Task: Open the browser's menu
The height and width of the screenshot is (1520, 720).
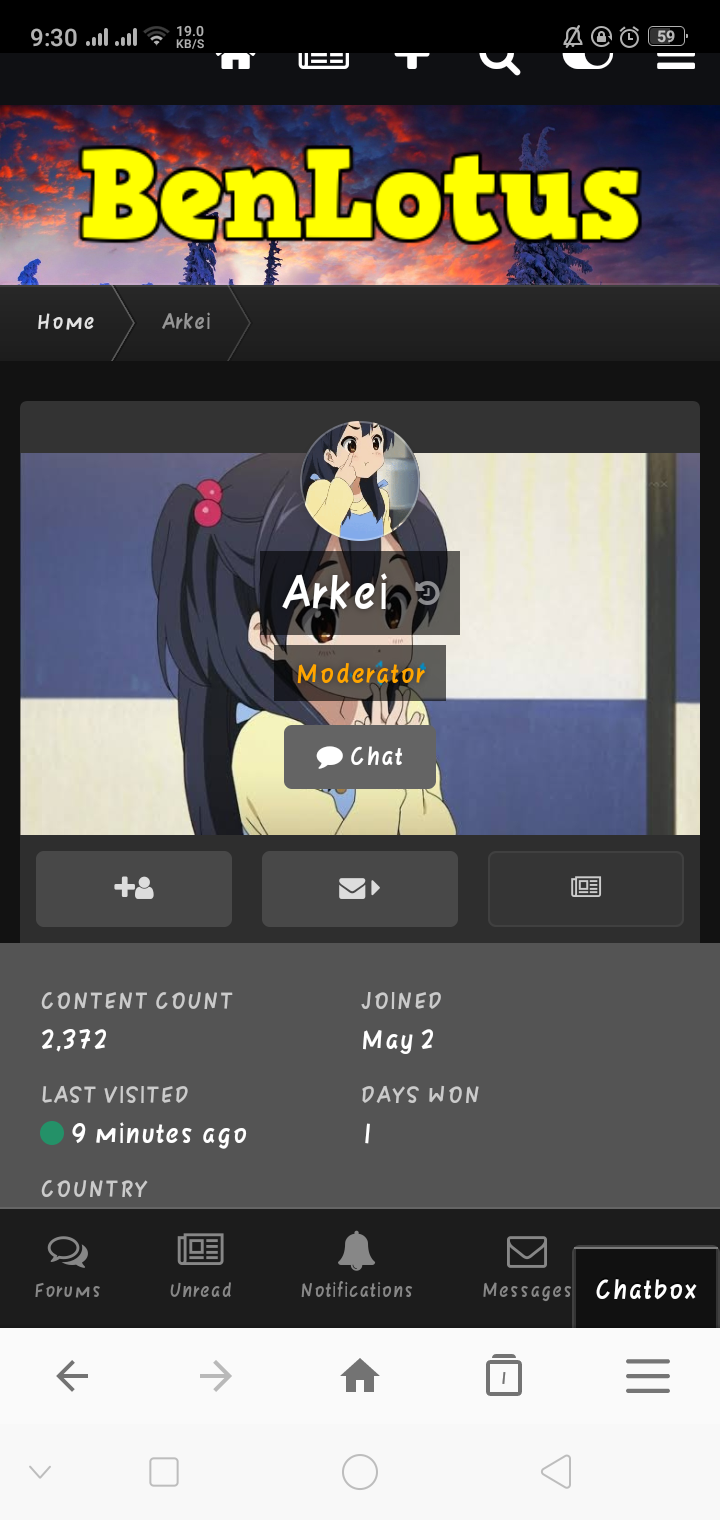Action: (648, 1377)
